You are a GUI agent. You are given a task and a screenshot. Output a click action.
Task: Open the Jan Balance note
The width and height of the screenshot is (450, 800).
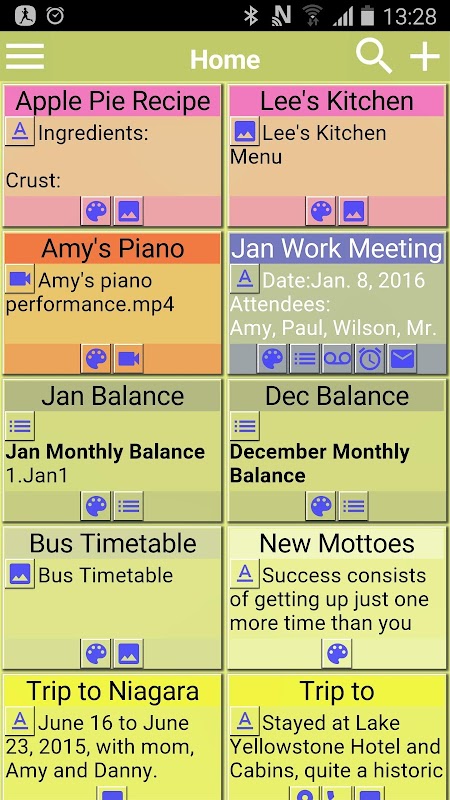click(x=113, y=451)
